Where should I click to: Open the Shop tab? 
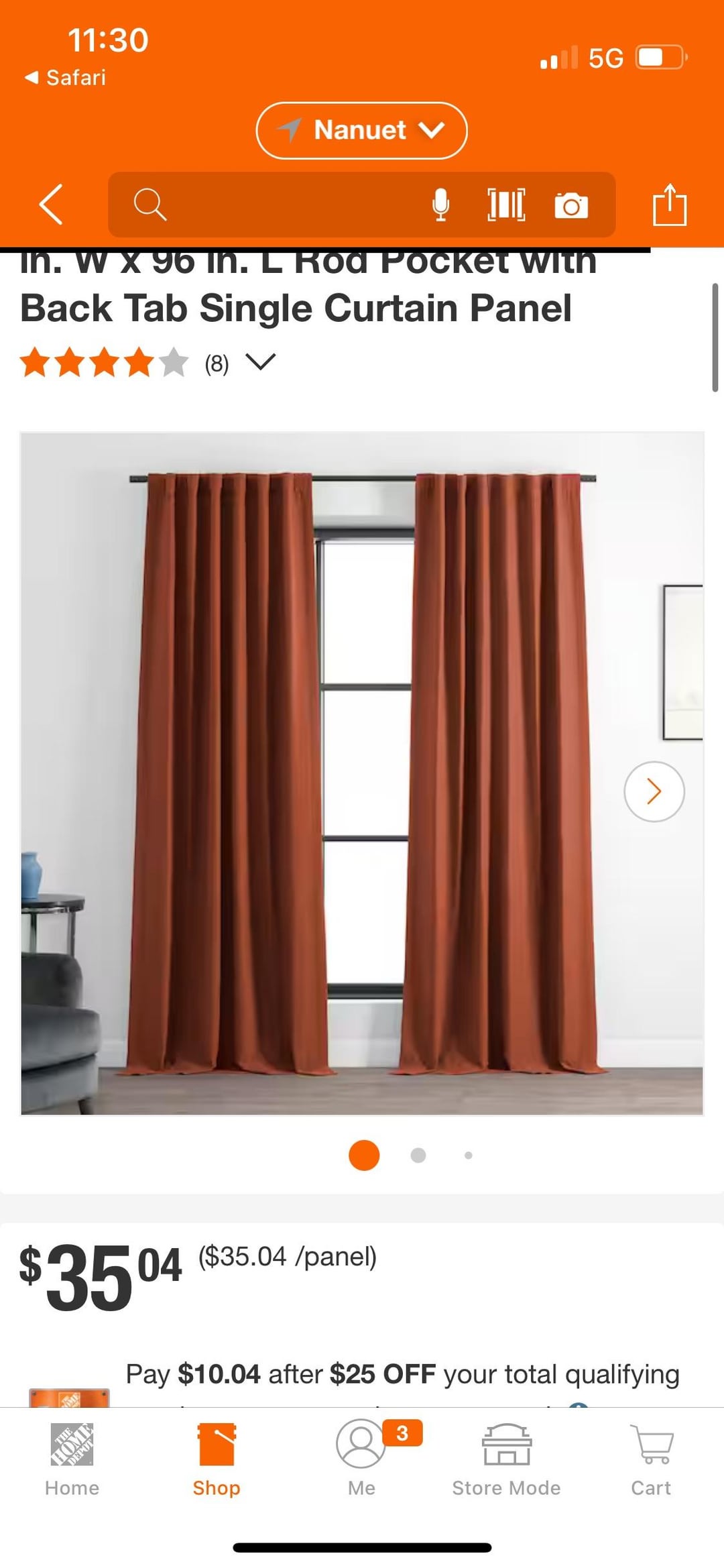[216, 1459]
